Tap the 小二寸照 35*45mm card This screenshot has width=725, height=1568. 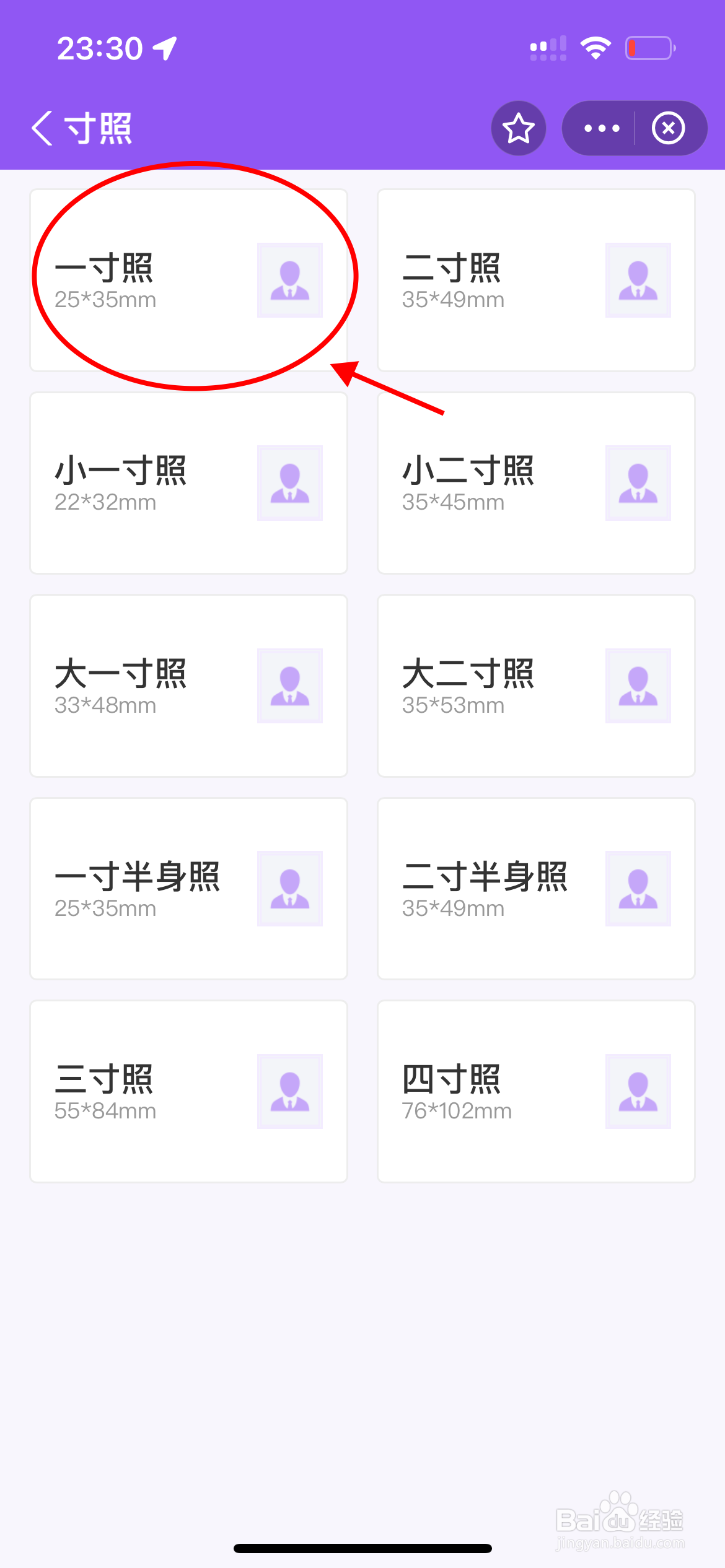(535, 483)
